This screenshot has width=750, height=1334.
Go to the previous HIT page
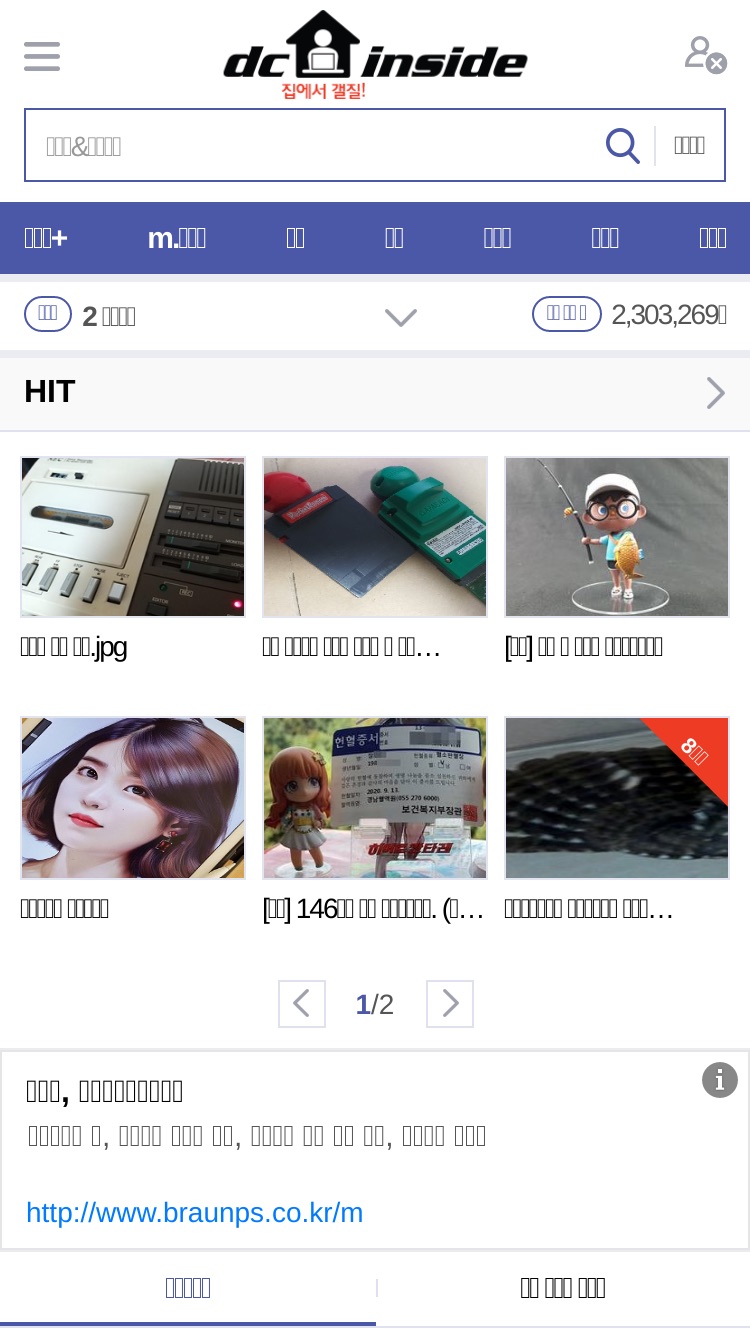point(302,1003)
